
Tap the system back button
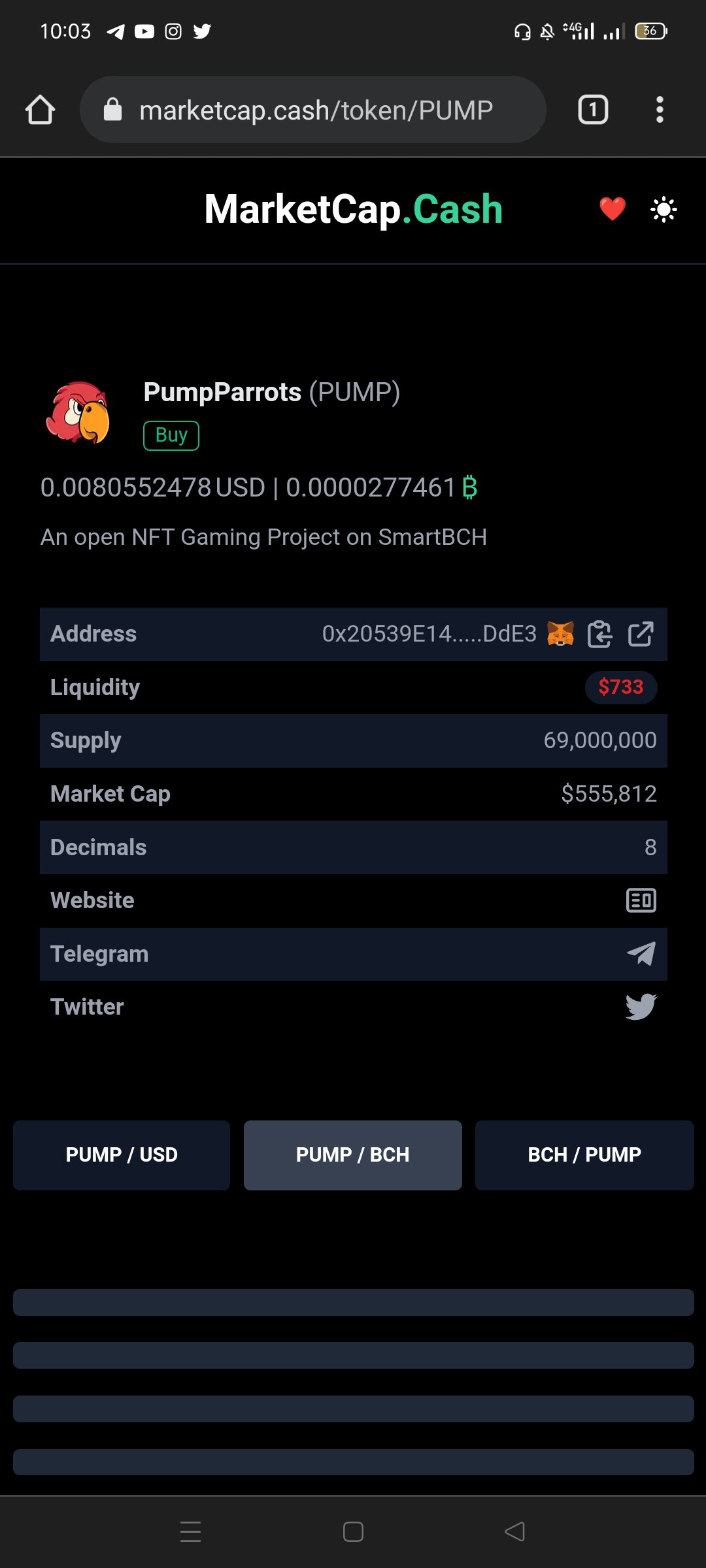coord(515,1531)
